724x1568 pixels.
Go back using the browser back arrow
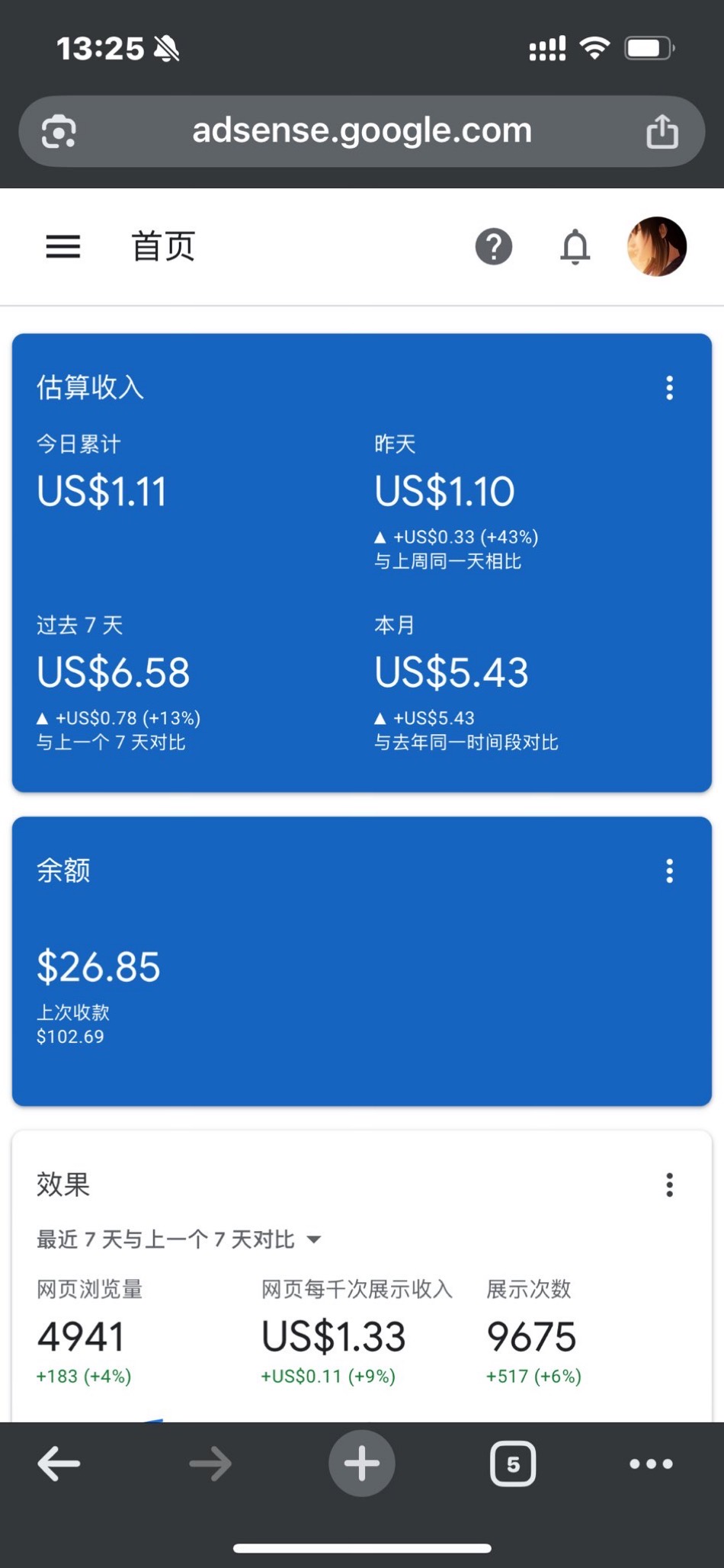59,1464
